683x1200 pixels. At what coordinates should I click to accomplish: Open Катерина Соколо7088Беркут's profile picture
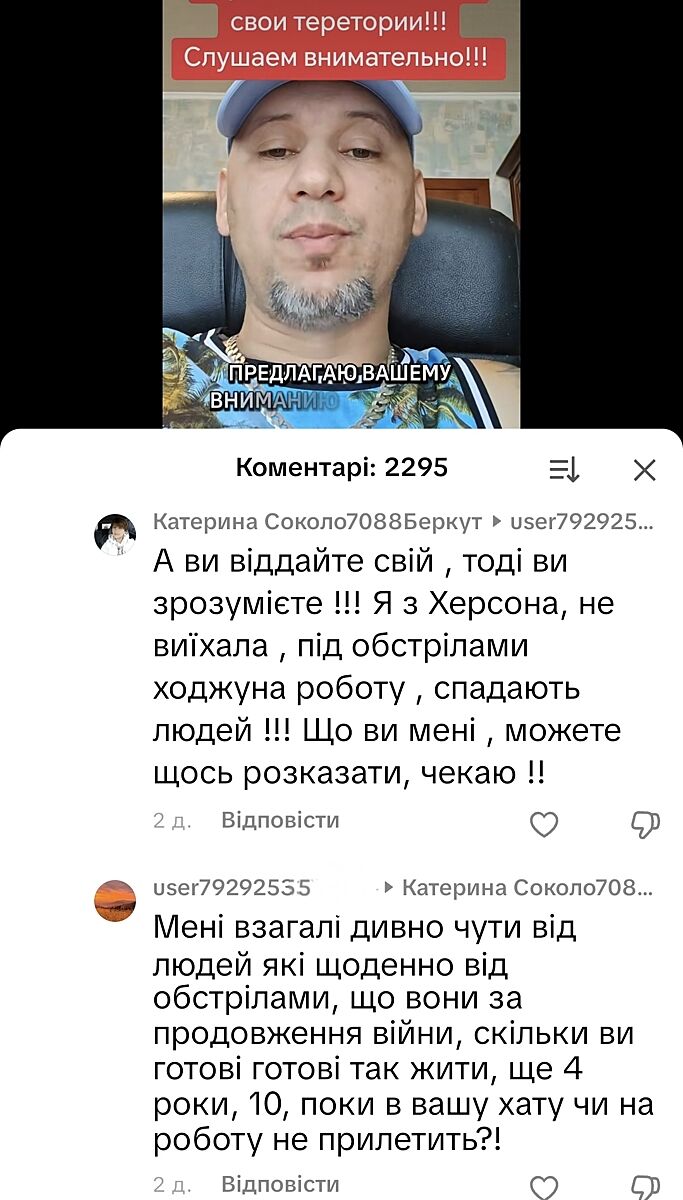115,535
